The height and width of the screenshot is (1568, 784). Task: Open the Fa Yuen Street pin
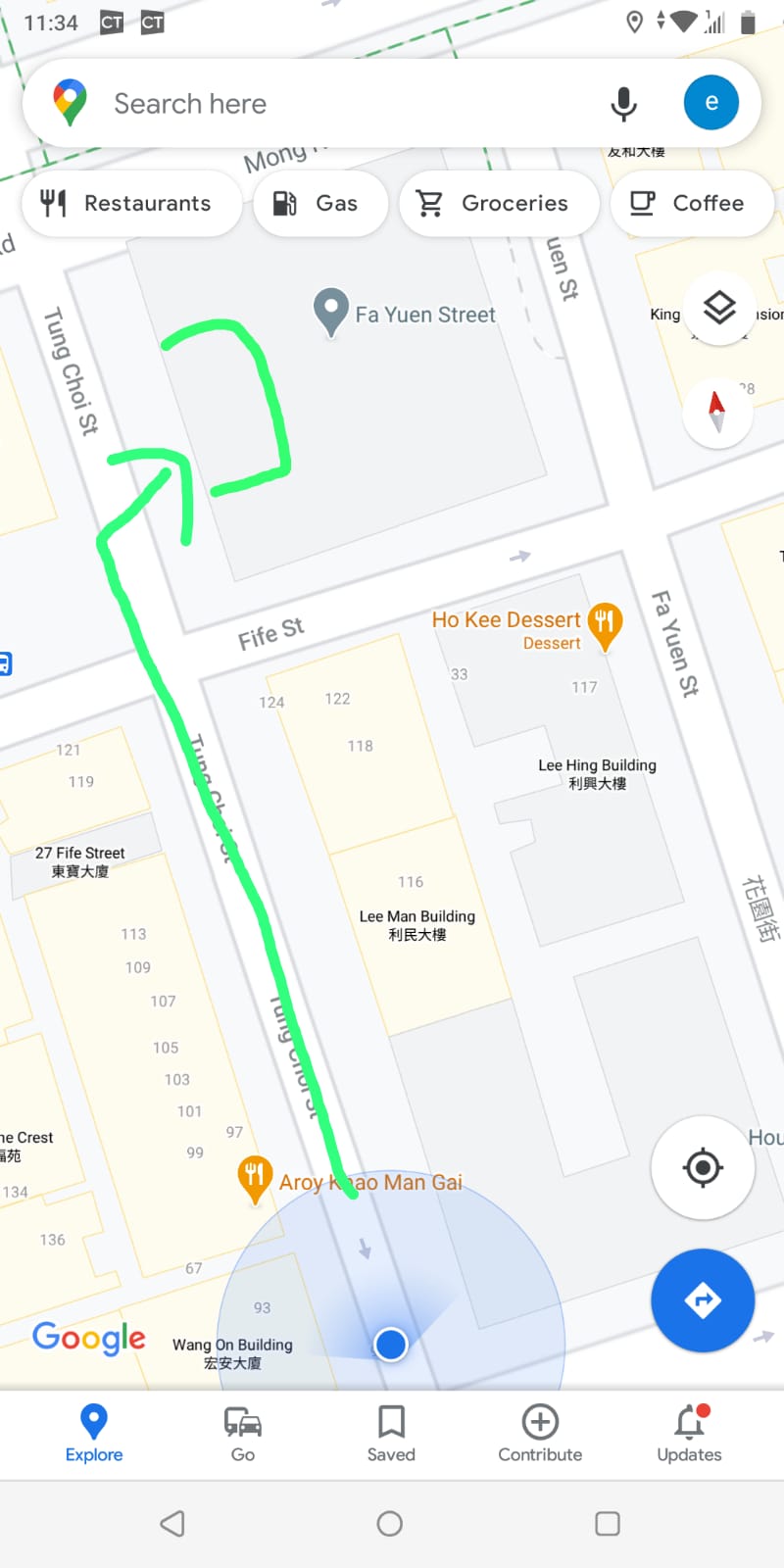tap(331, 312)
